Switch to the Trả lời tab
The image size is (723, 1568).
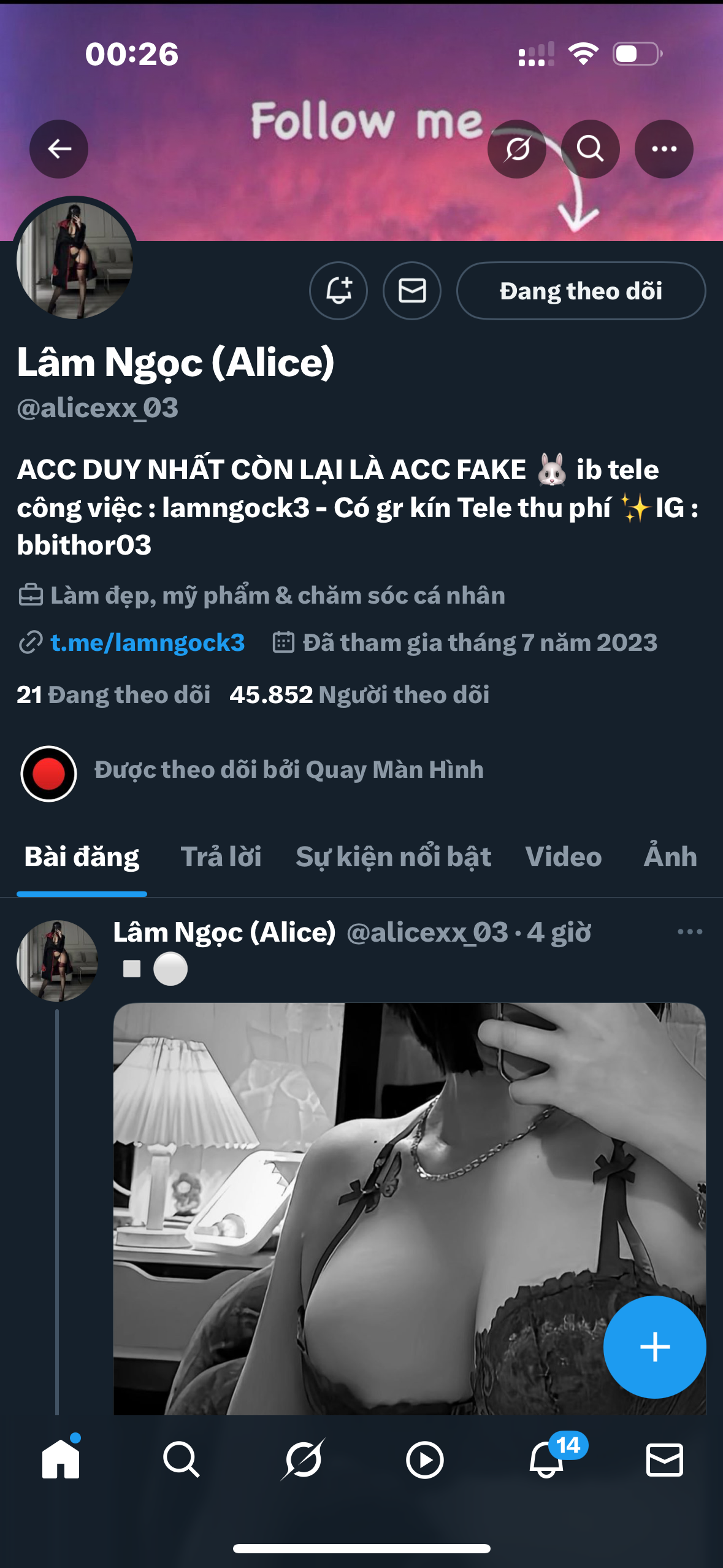point(221,857)
